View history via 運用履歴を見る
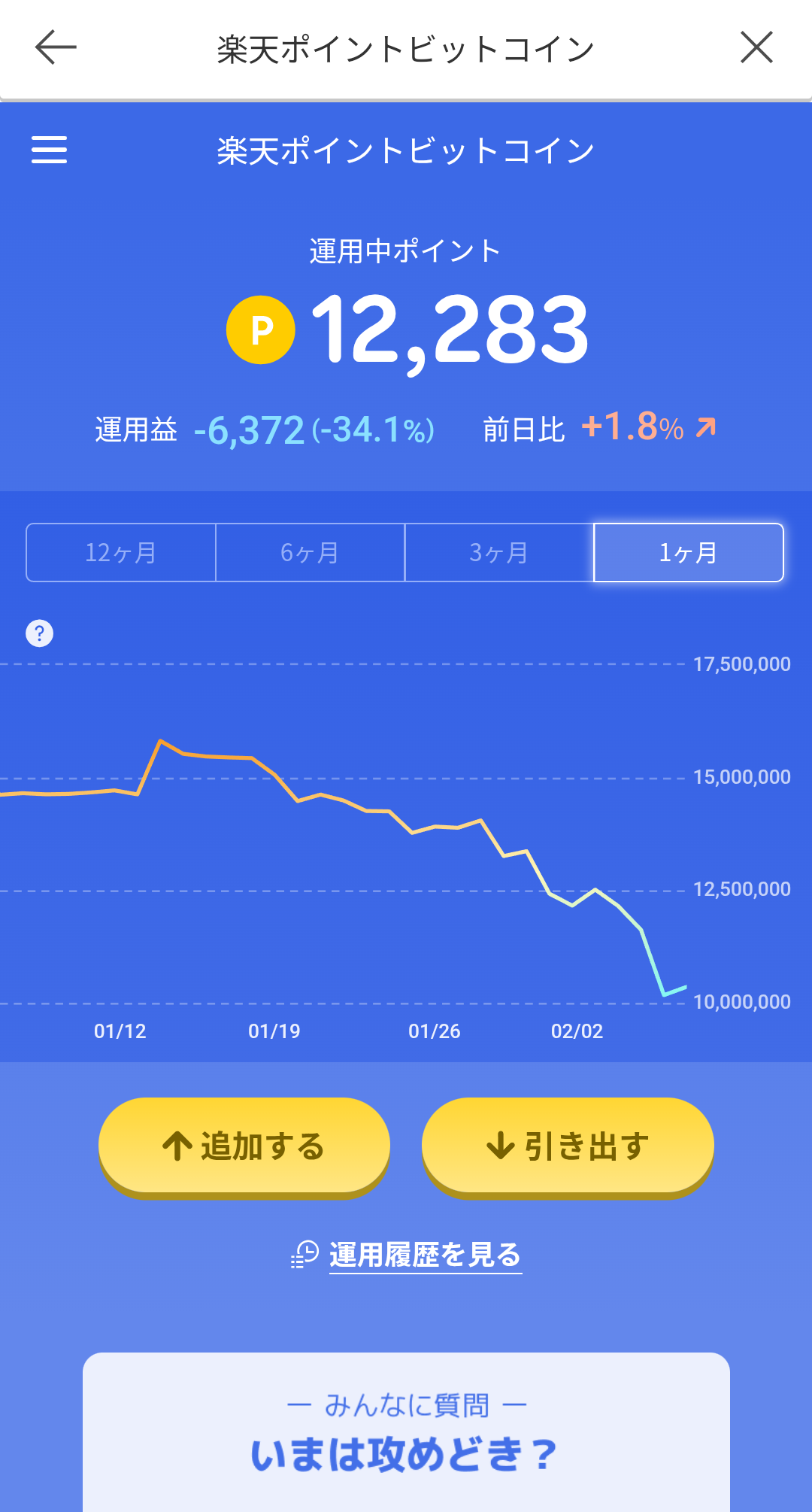The width and height of the screenshot is (812, 1512). (x=425, y=1255)
